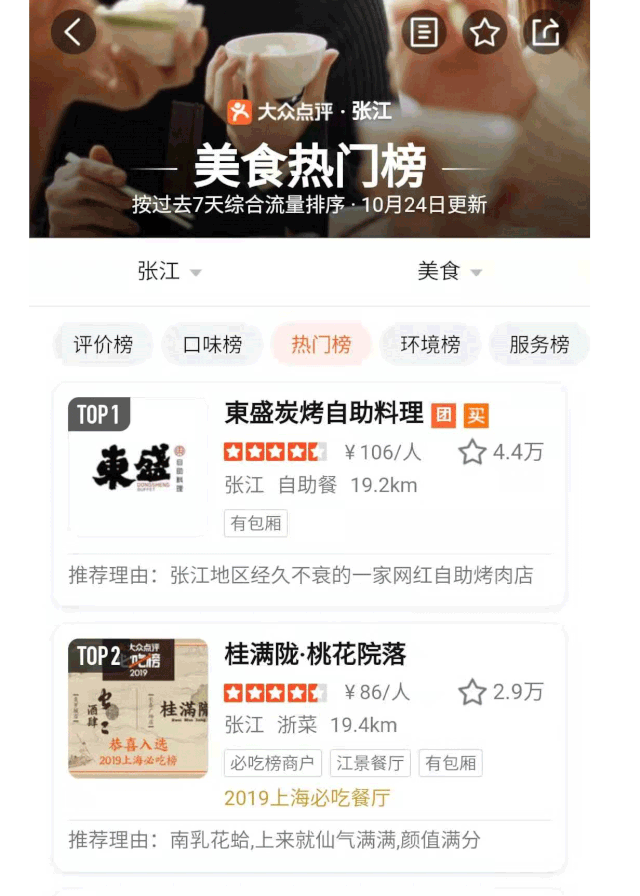The height and width of the screenshot is (896, 640).
Task: Switch to the 口味榜 tab
Action: (212, 345)
